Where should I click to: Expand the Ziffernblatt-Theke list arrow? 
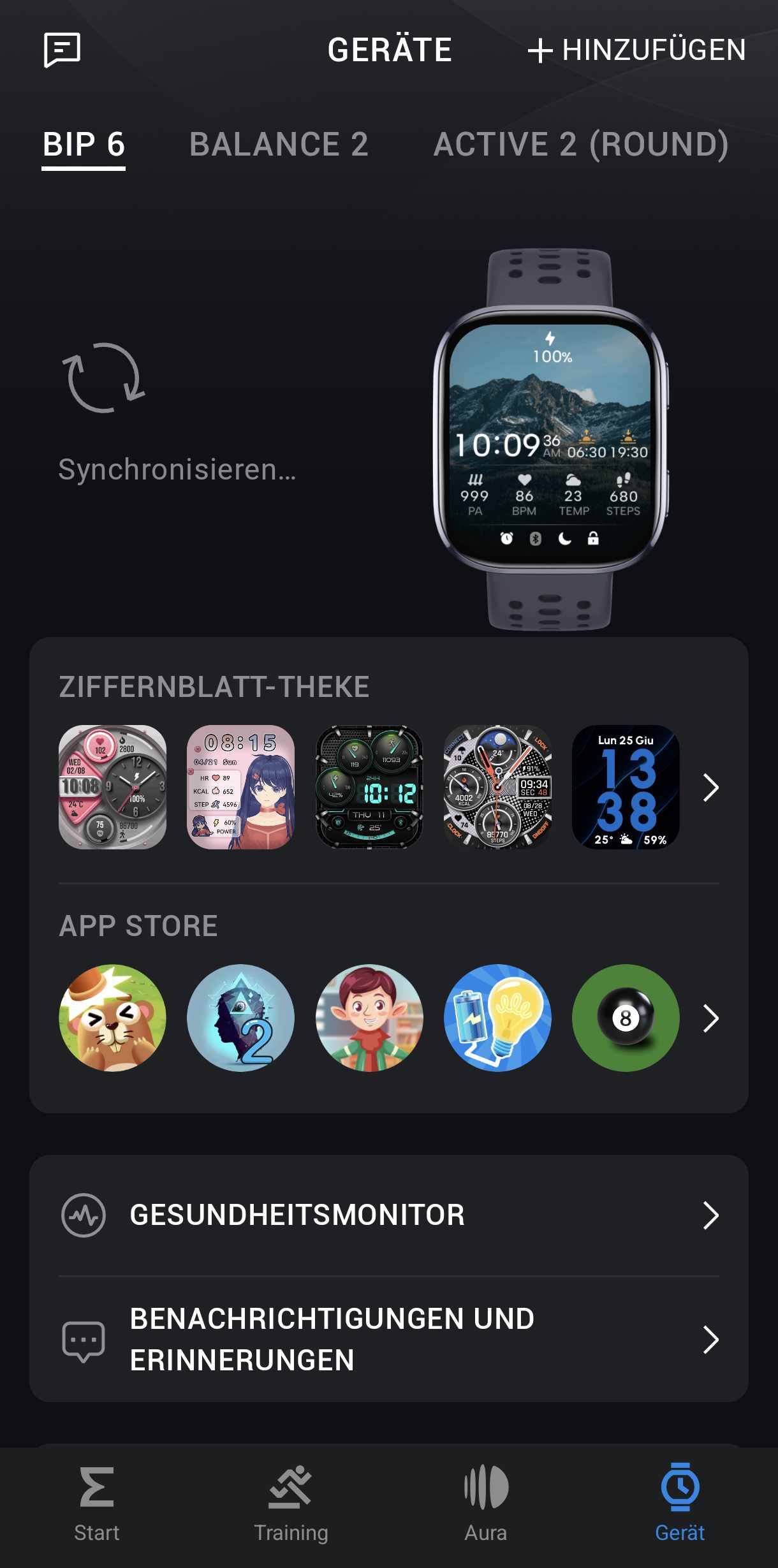click(710, 788)
